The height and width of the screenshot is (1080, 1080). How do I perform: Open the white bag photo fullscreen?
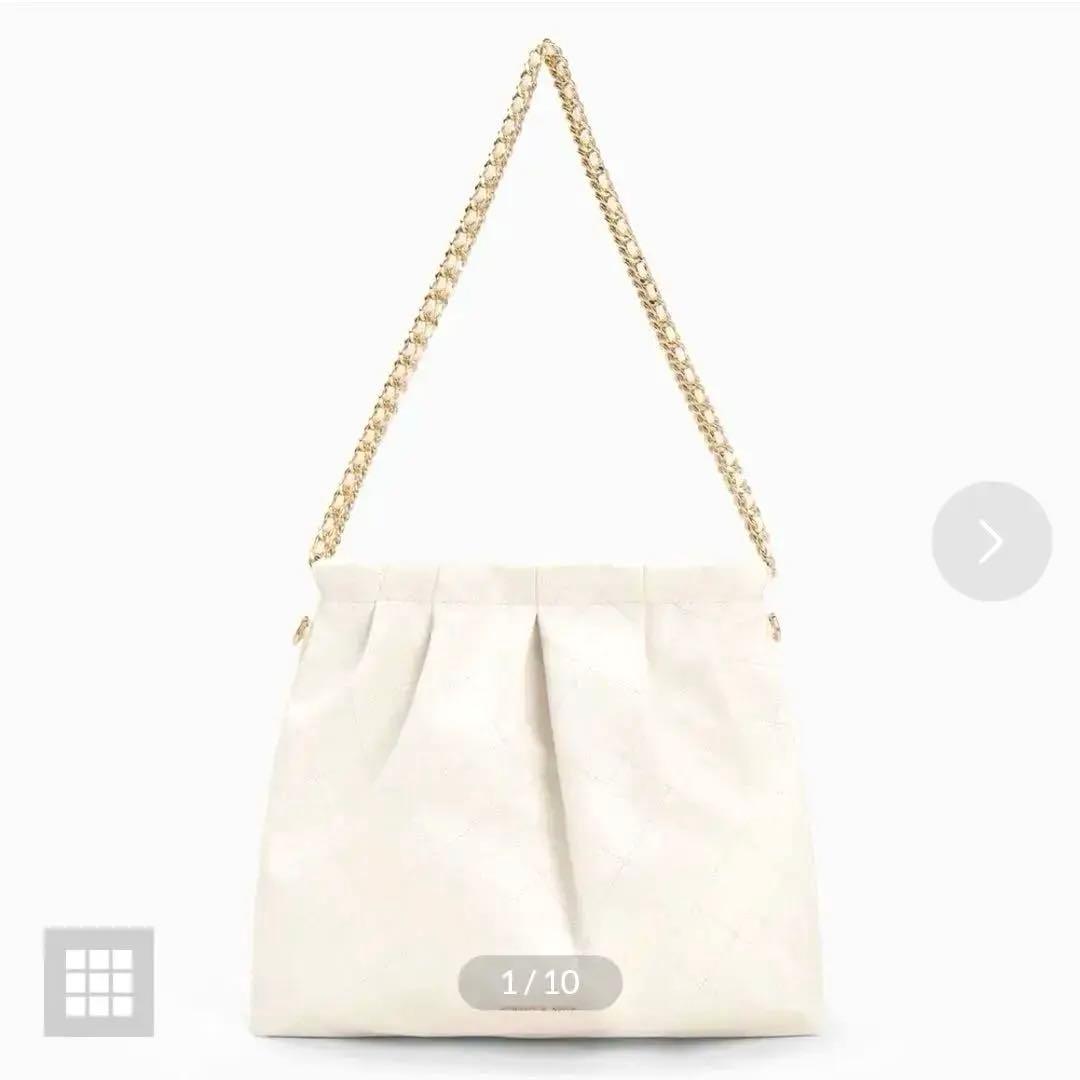point(540,700)
